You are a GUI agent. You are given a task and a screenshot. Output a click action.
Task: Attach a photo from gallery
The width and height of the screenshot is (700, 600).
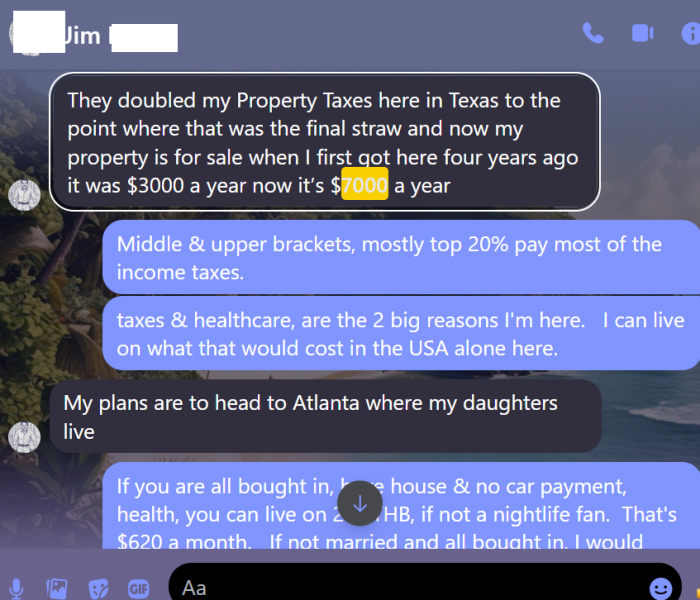click(57, 588)
